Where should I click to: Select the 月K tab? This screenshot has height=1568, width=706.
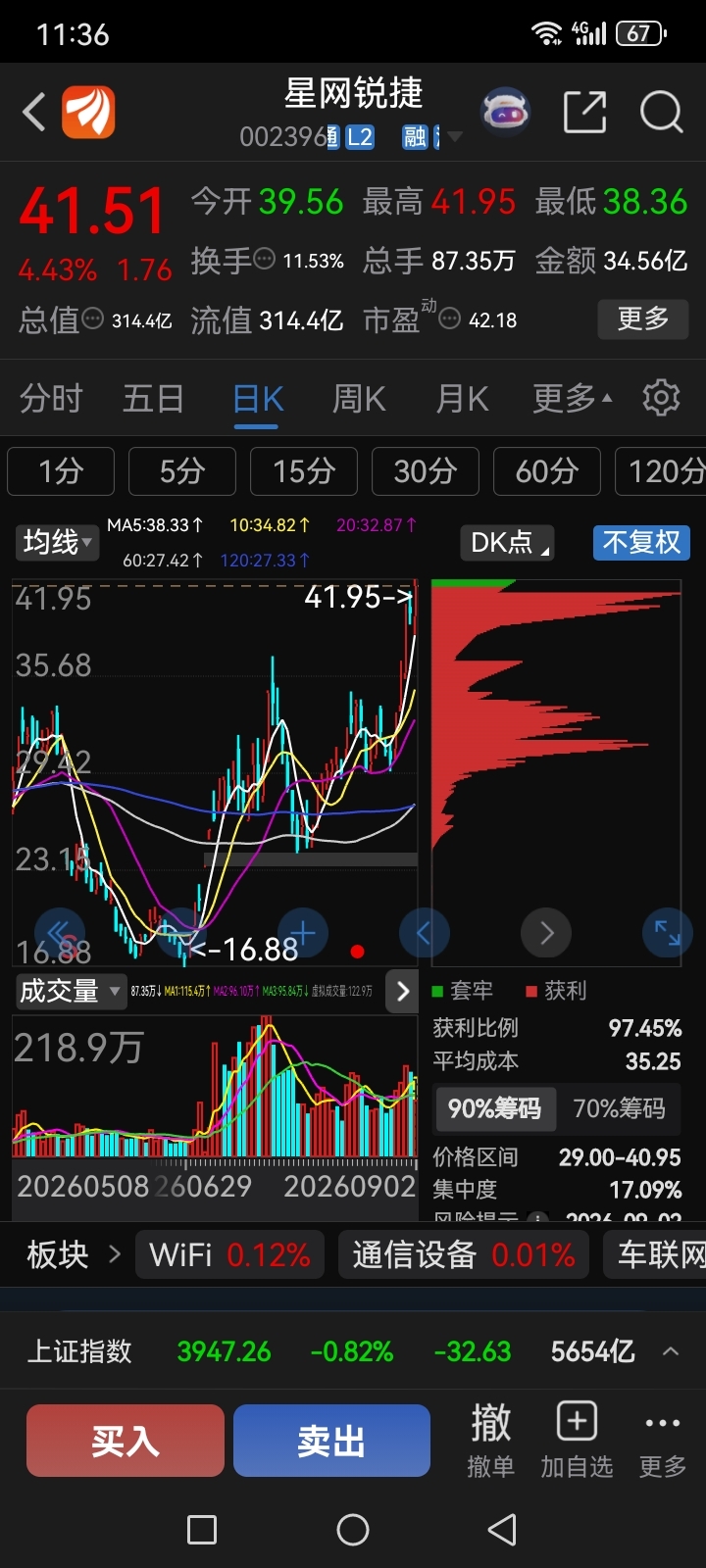tap(462, 399)
